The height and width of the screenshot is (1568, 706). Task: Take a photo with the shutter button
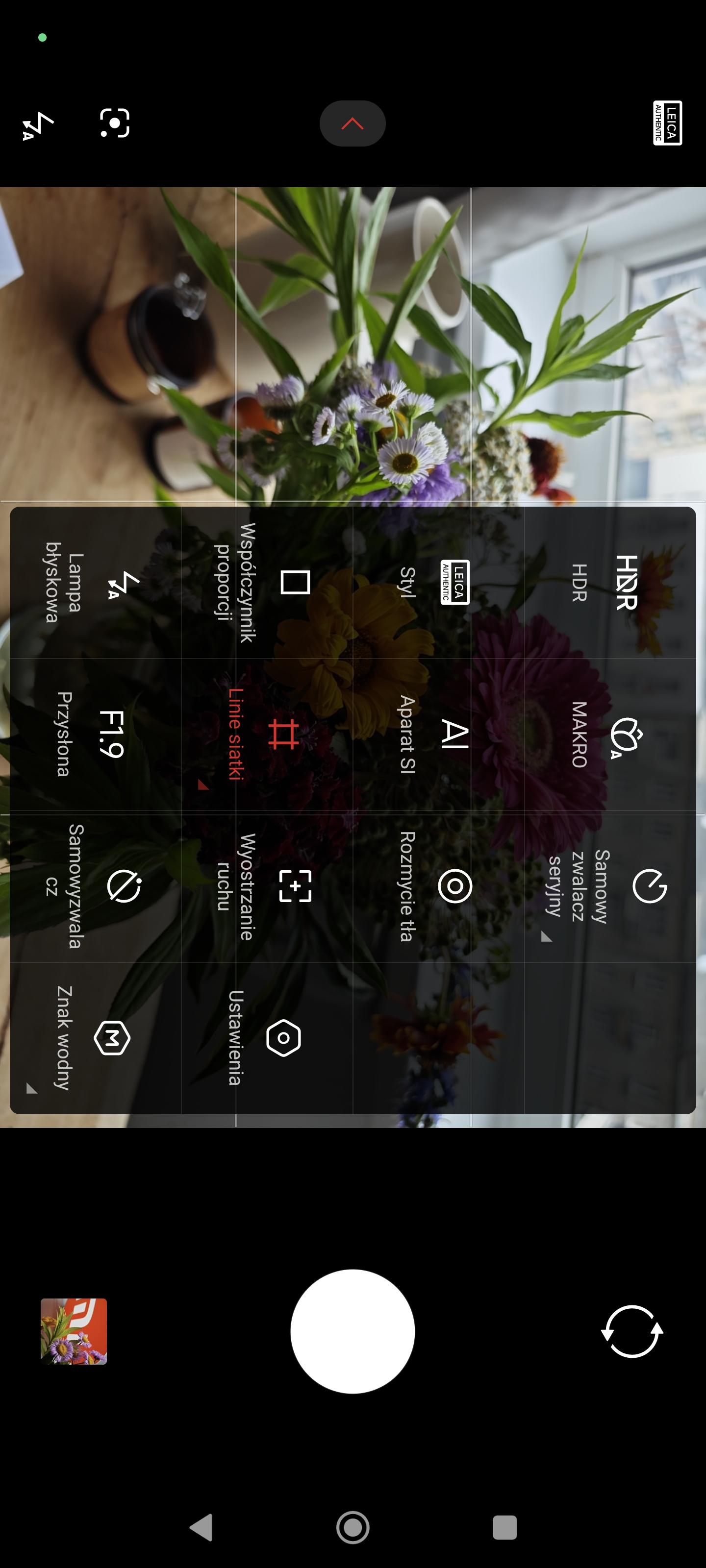click(x=353, y=1331)
